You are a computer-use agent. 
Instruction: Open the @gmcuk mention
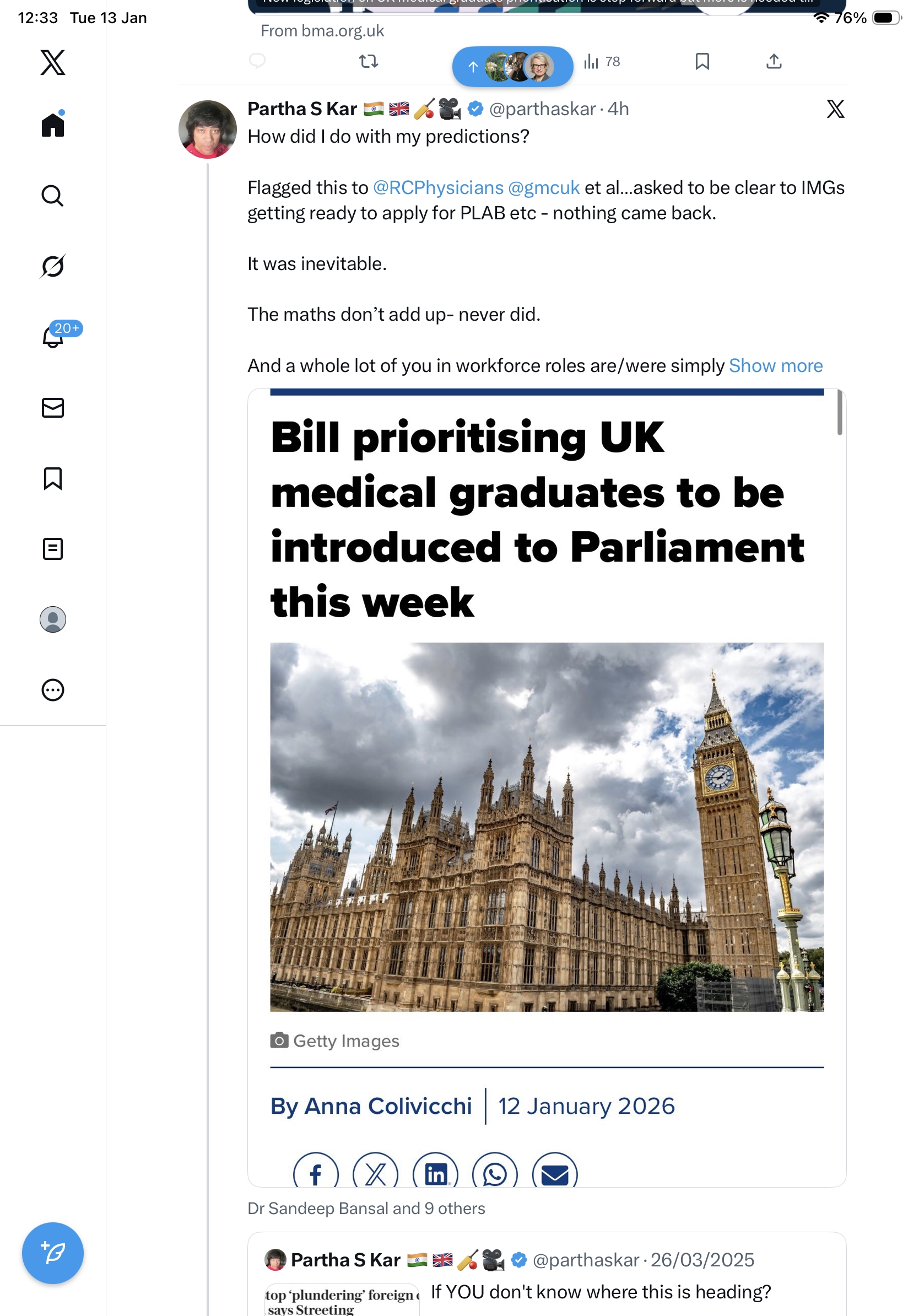(x=543, y=187)
